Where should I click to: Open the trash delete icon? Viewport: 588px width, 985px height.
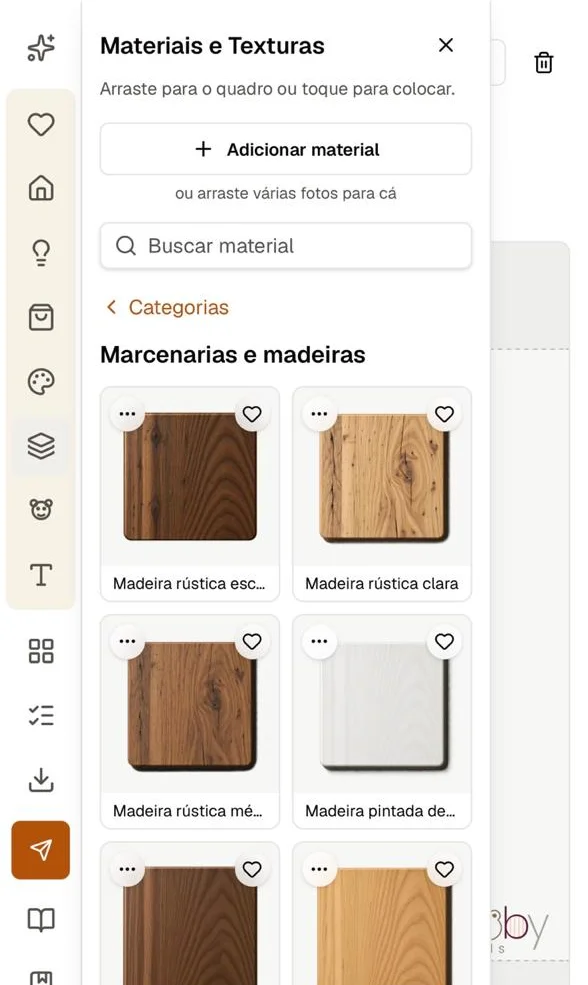tap(543, 63)
